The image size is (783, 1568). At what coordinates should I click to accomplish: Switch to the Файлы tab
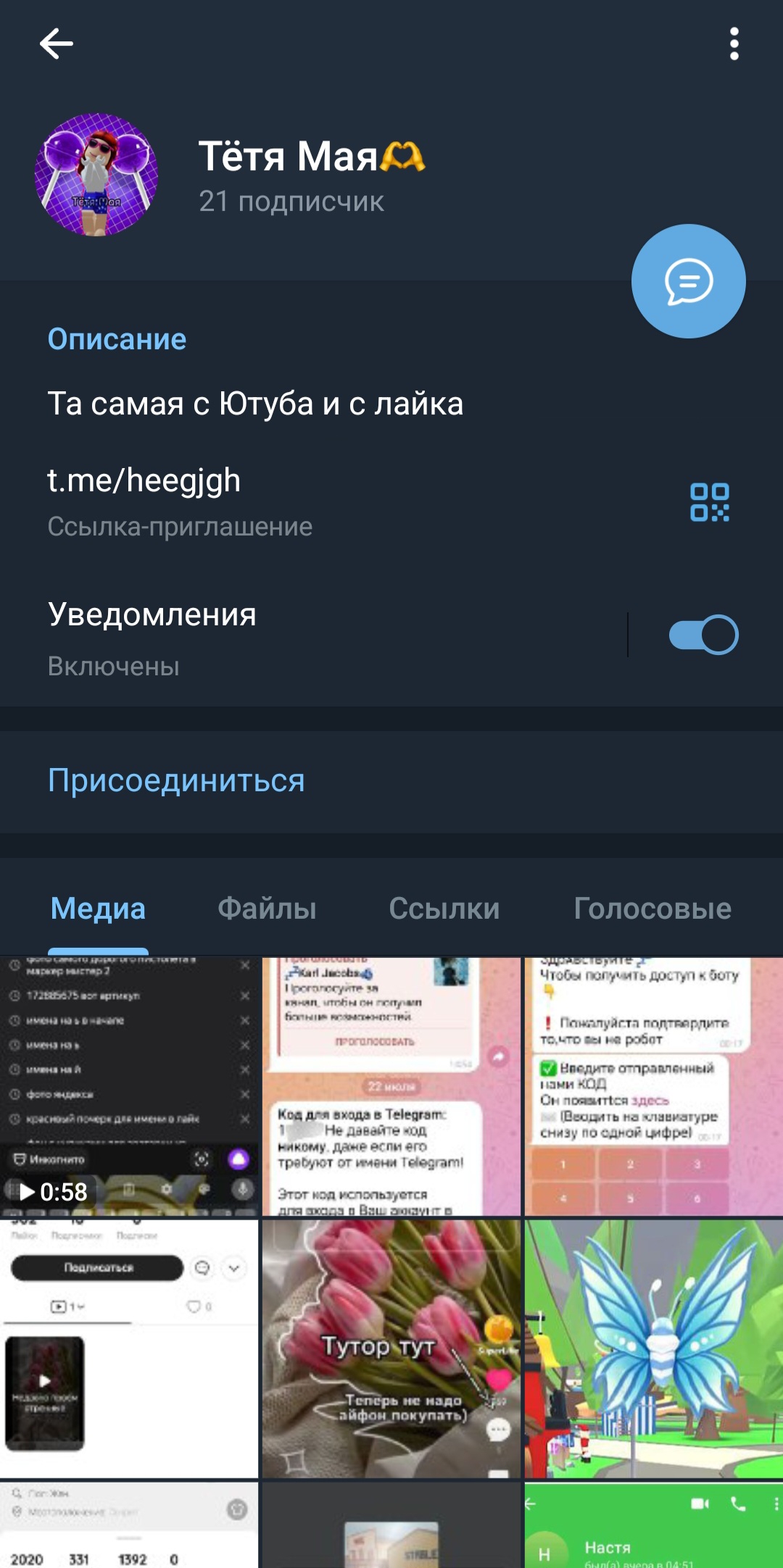pyautogui.click(x=267, y=909)
